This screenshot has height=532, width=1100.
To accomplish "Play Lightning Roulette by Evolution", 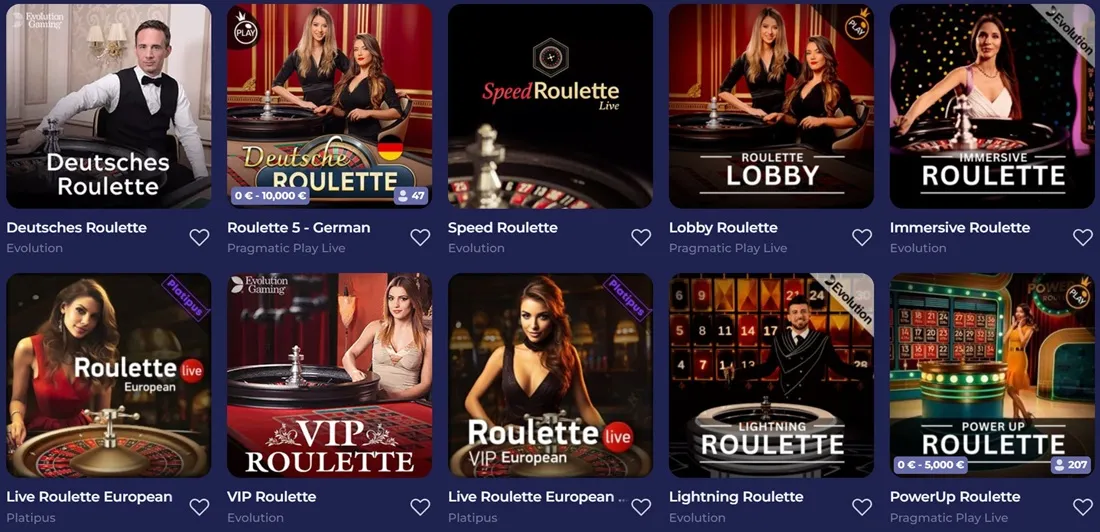I will (x=771, y=375).
